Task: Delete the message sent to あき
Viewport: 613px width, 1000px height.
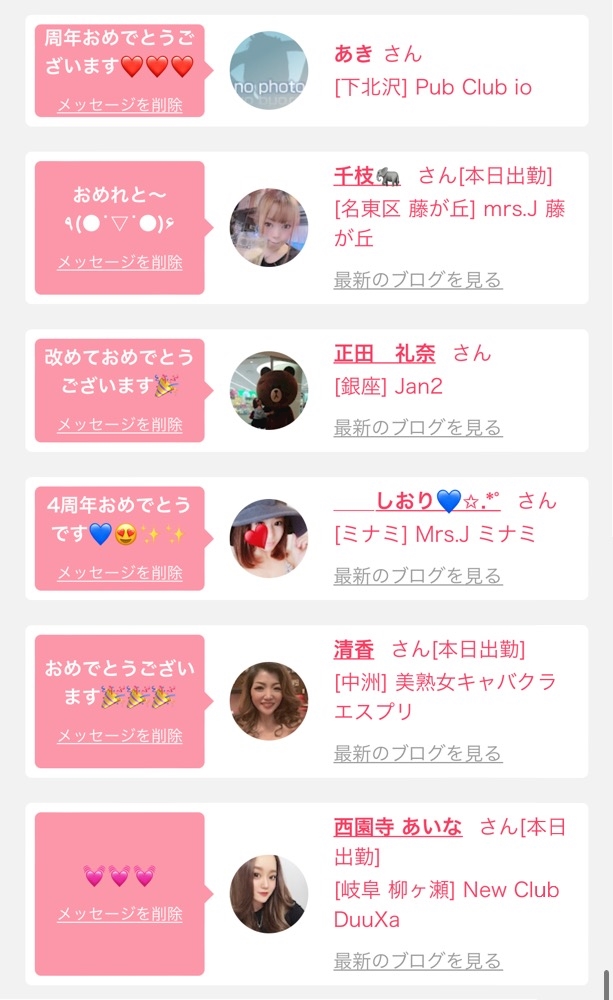Action: 120,104
